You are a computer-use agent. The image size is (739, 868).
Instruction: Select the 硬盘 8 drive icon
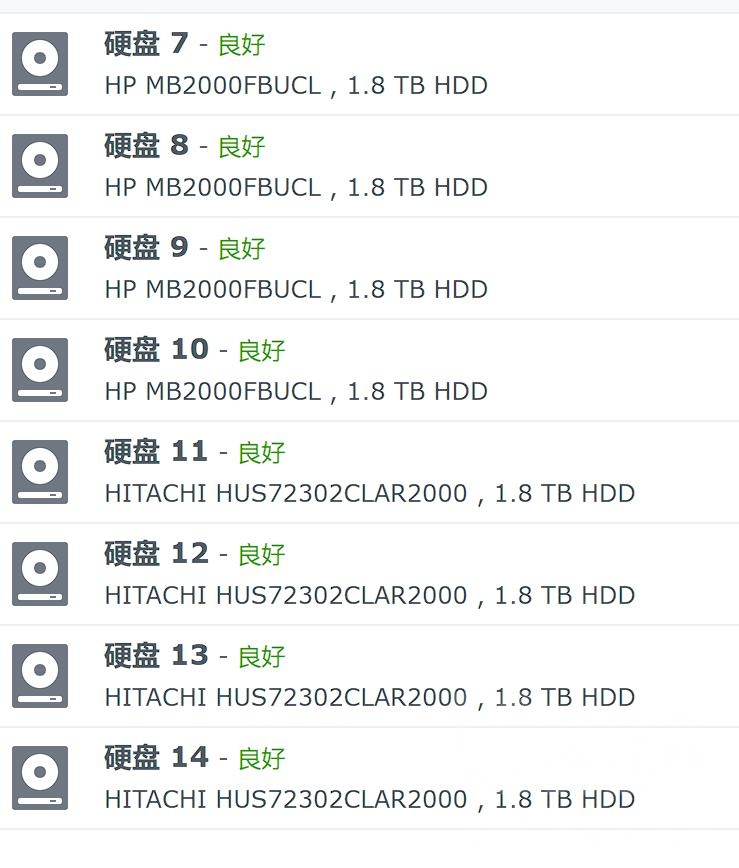(x=40, y=165)
